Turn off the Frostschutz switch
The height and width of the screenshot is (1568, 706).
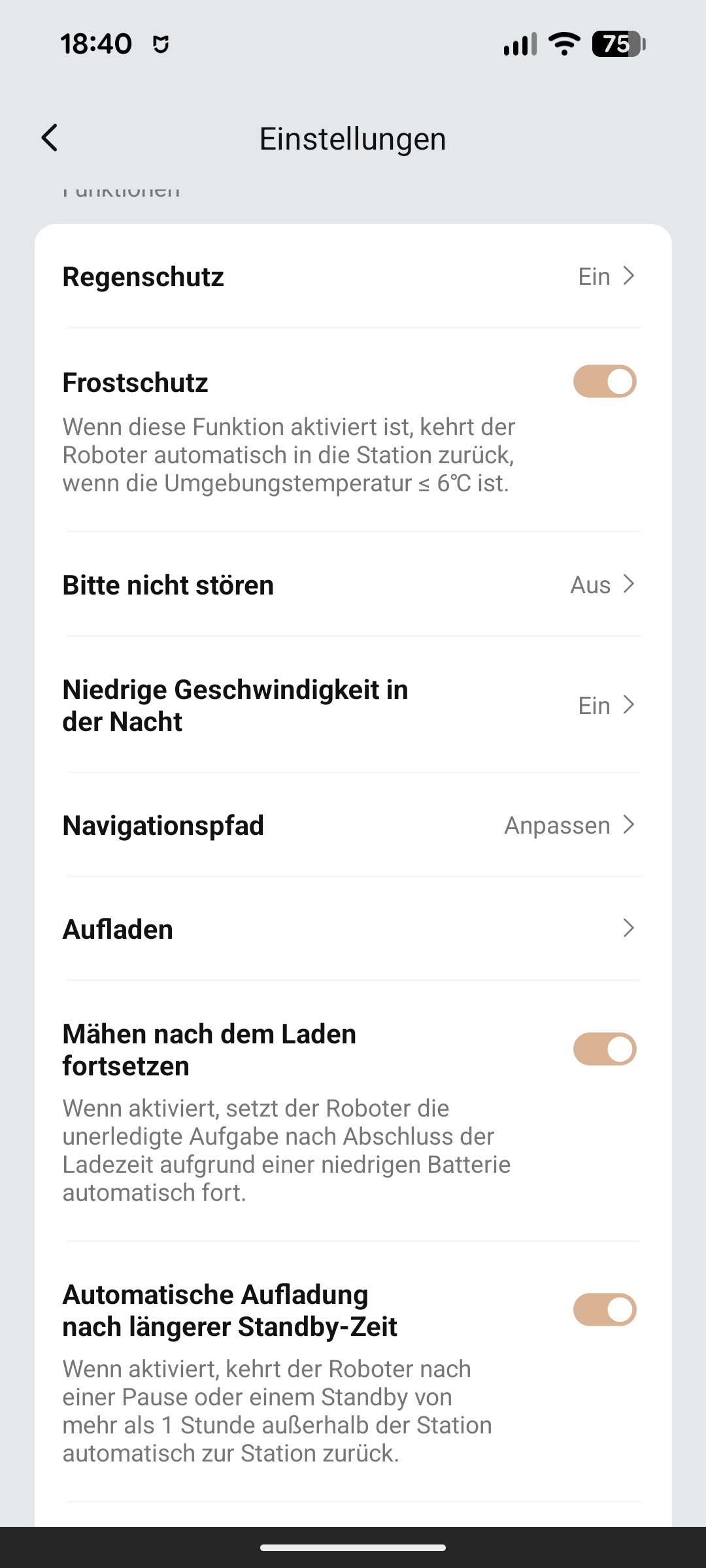(x=605, y=382)
